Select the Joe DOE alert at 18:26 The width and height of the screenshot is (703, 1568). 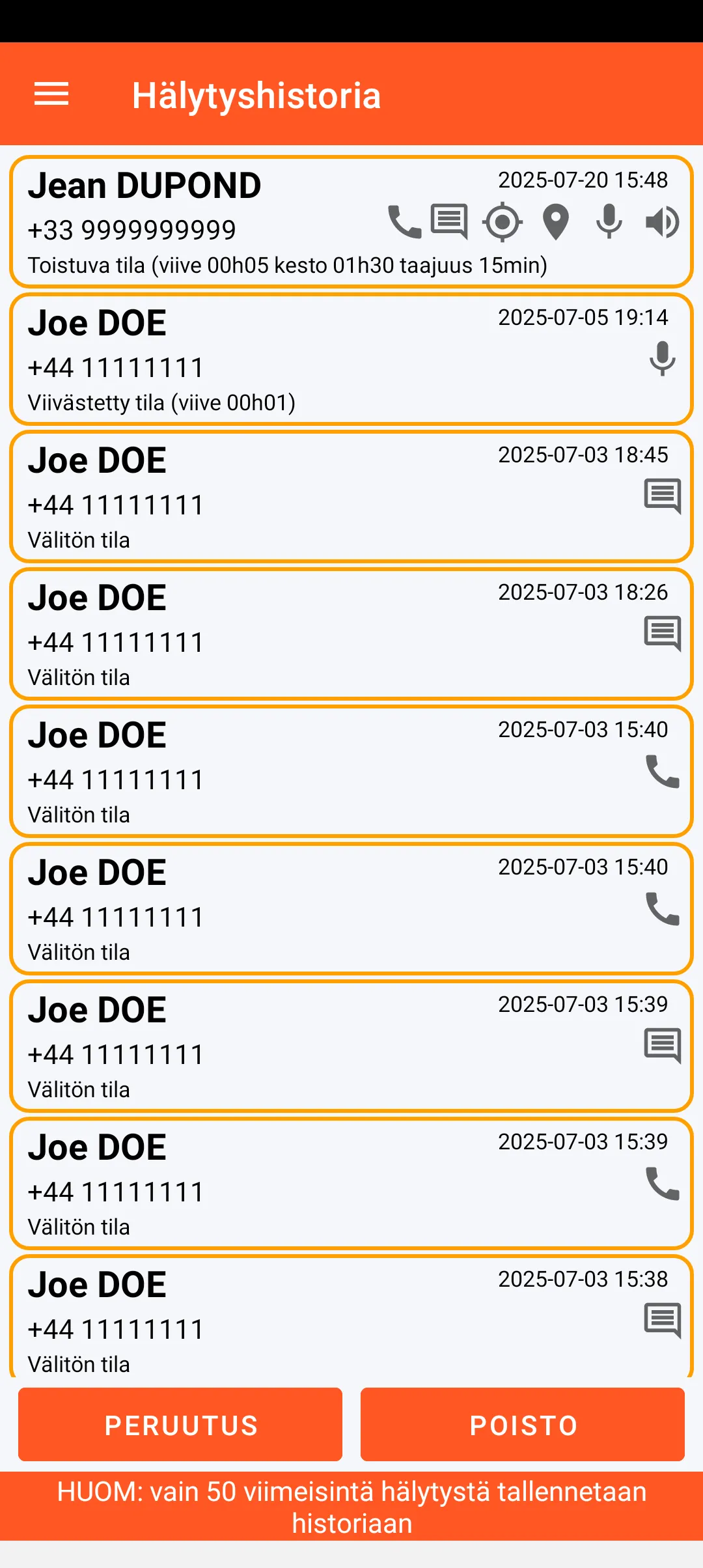(x=351, y=634)
